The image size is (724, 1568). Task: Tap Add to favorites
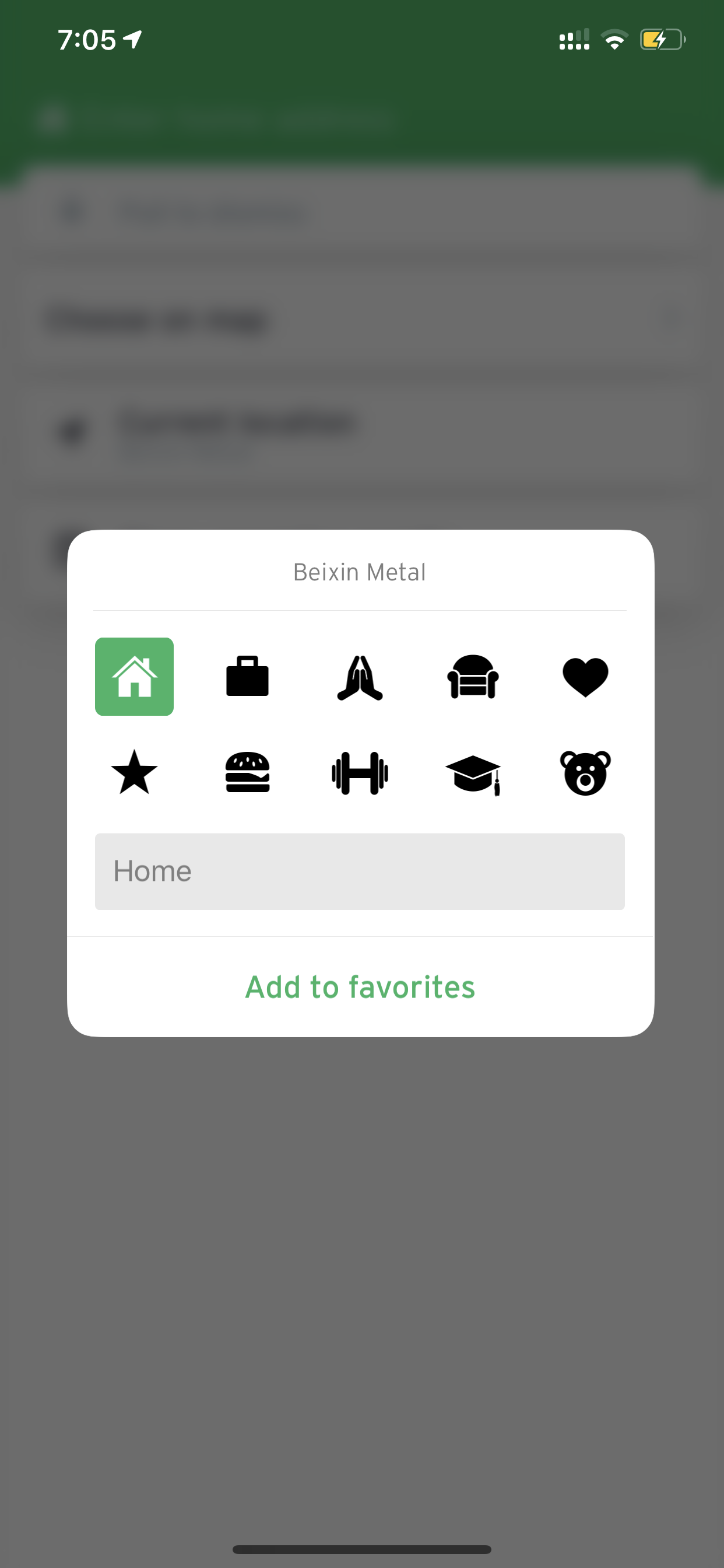[x=360, y=986]
